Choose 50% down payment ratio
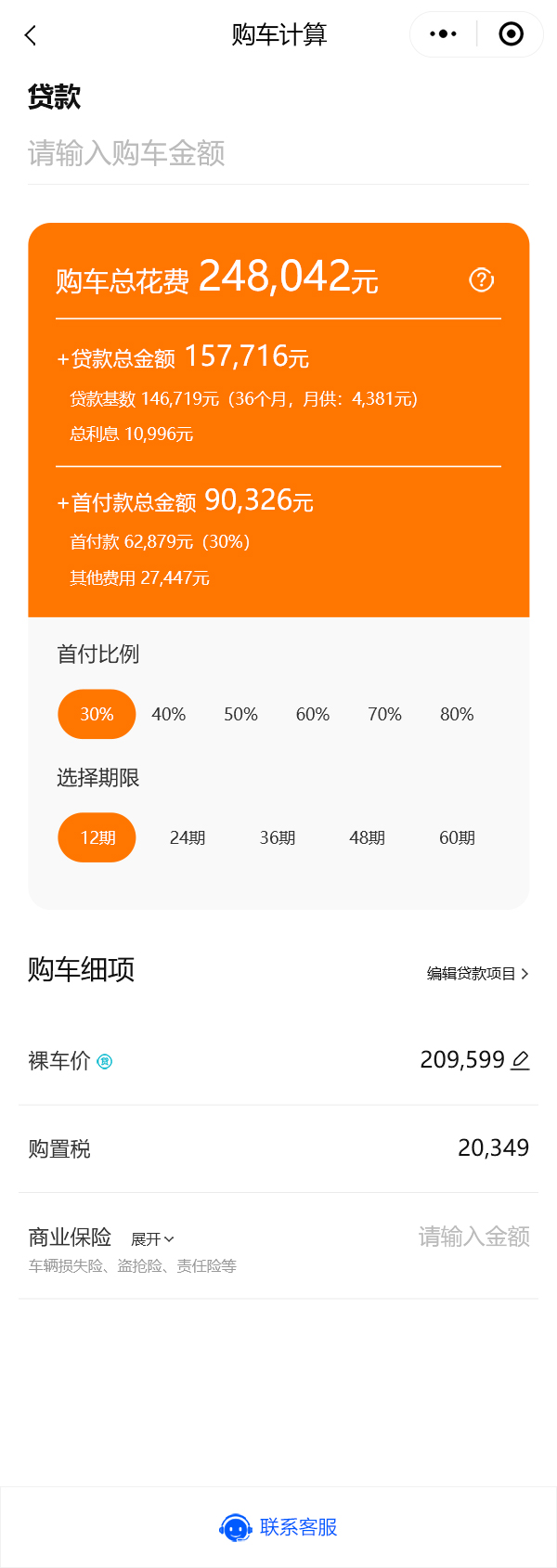557x1568 pixels. tap(240, 714)
